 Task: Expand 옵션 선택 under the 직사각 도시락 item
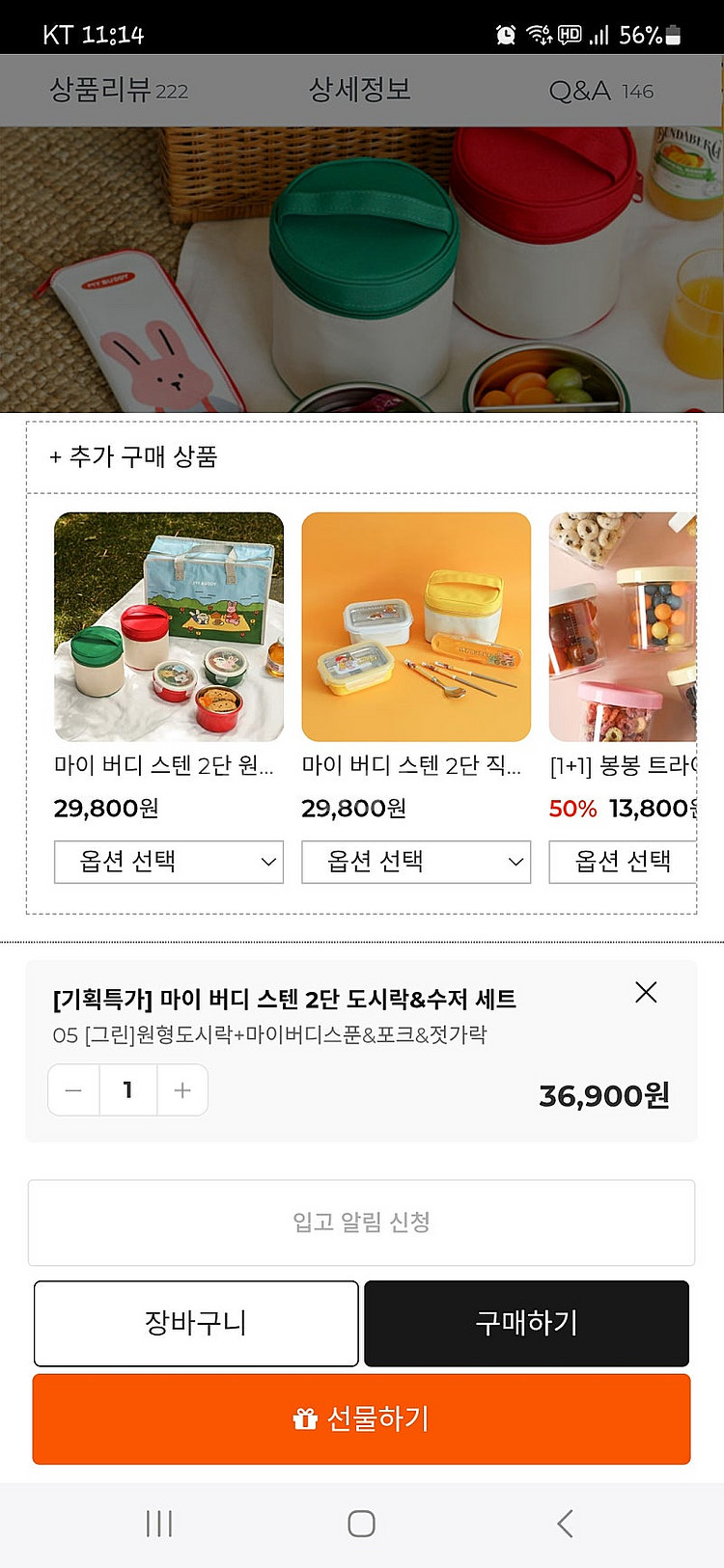[416, 862]
